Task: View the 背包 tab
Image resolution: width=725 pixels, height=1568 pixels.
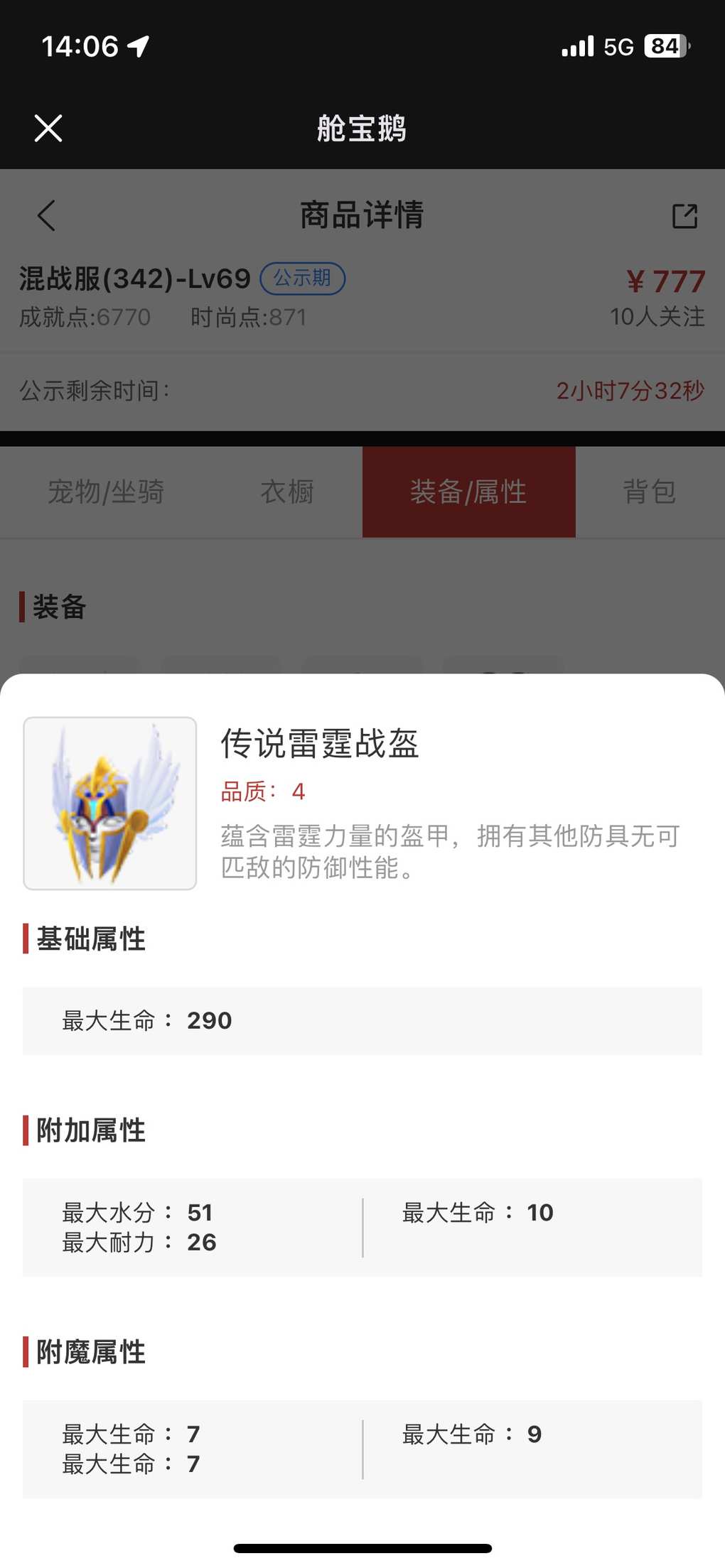Action: (x=649, y=492)
